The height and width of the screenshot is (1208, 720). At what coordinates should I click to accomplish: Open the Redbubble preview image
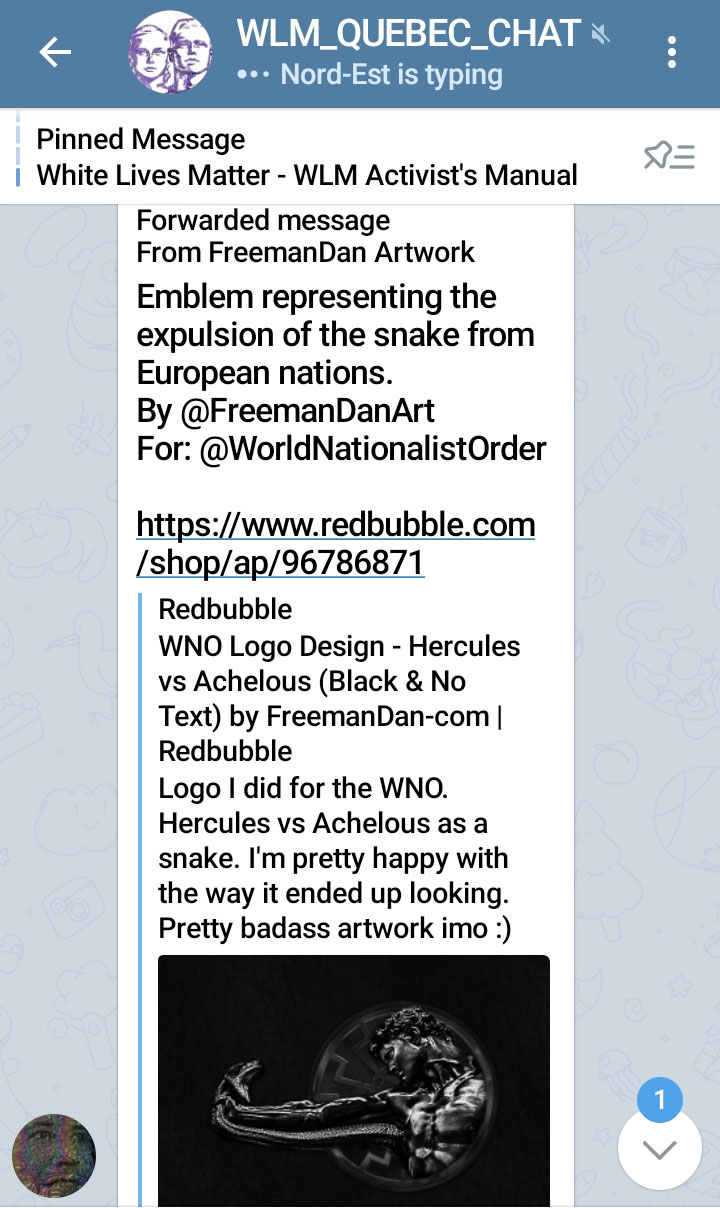(354, 1081)
